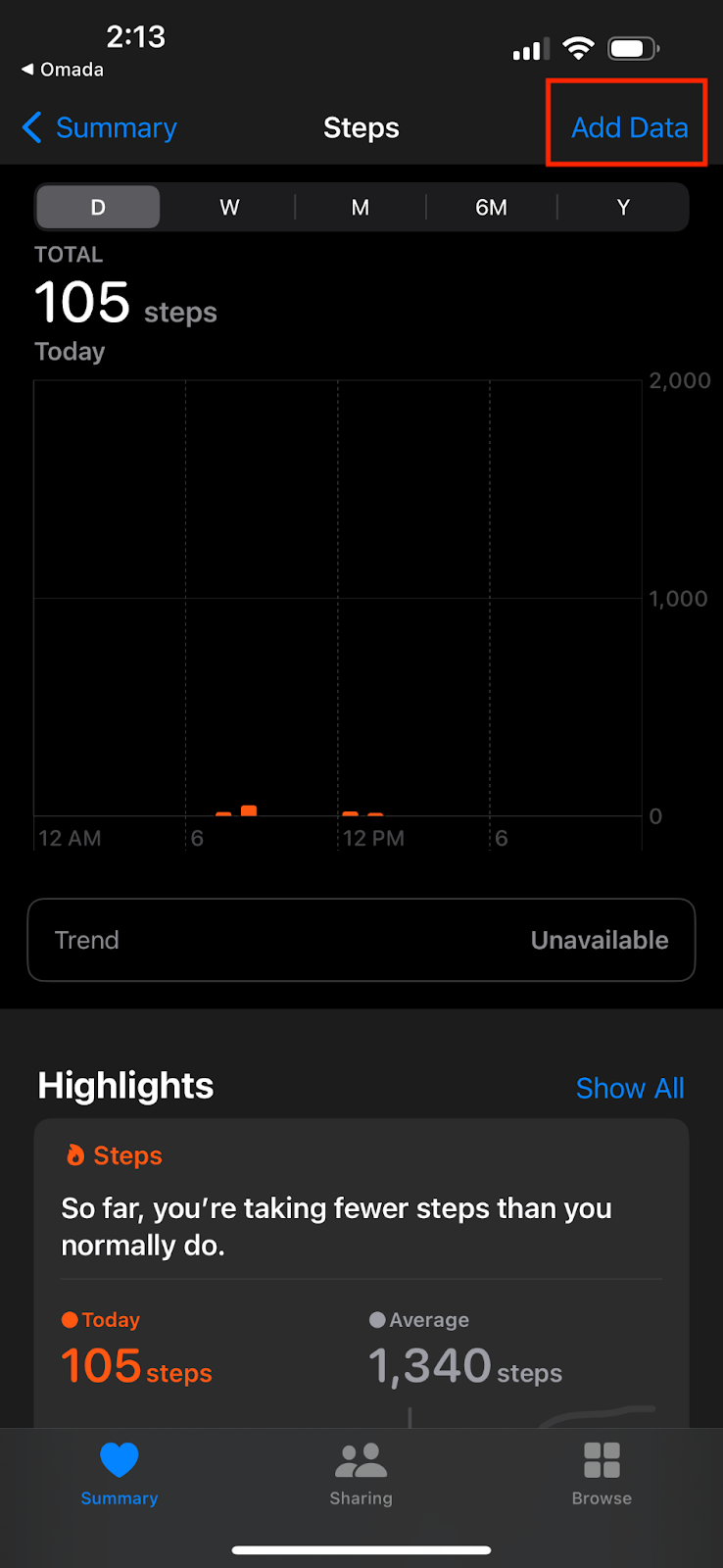Switch to monthly (M) view

pyautogui.click(x=361, y=208)
